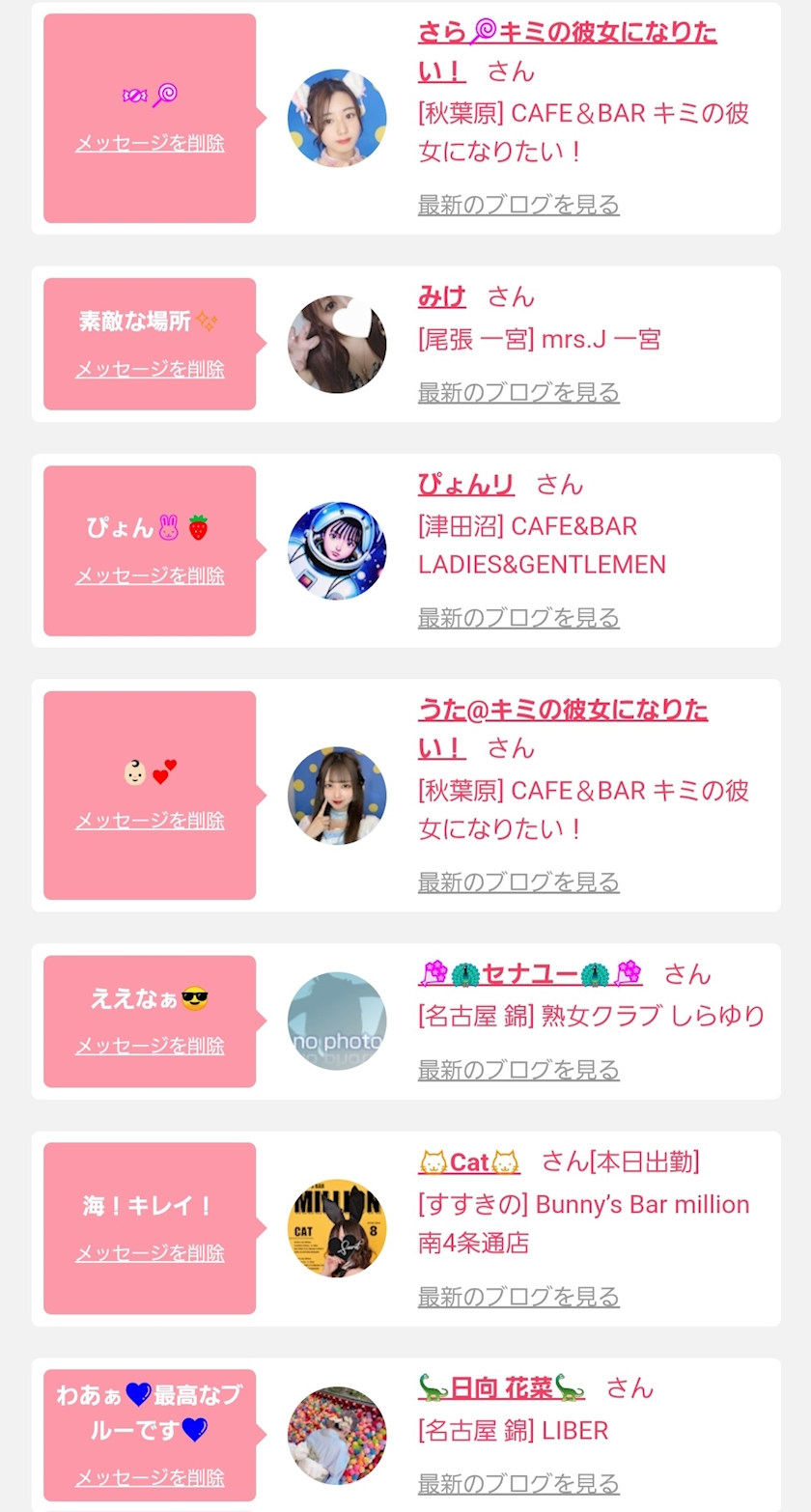Open さら's profile name link
Viewport: 811px width, 1512px height.
point(567,34)
